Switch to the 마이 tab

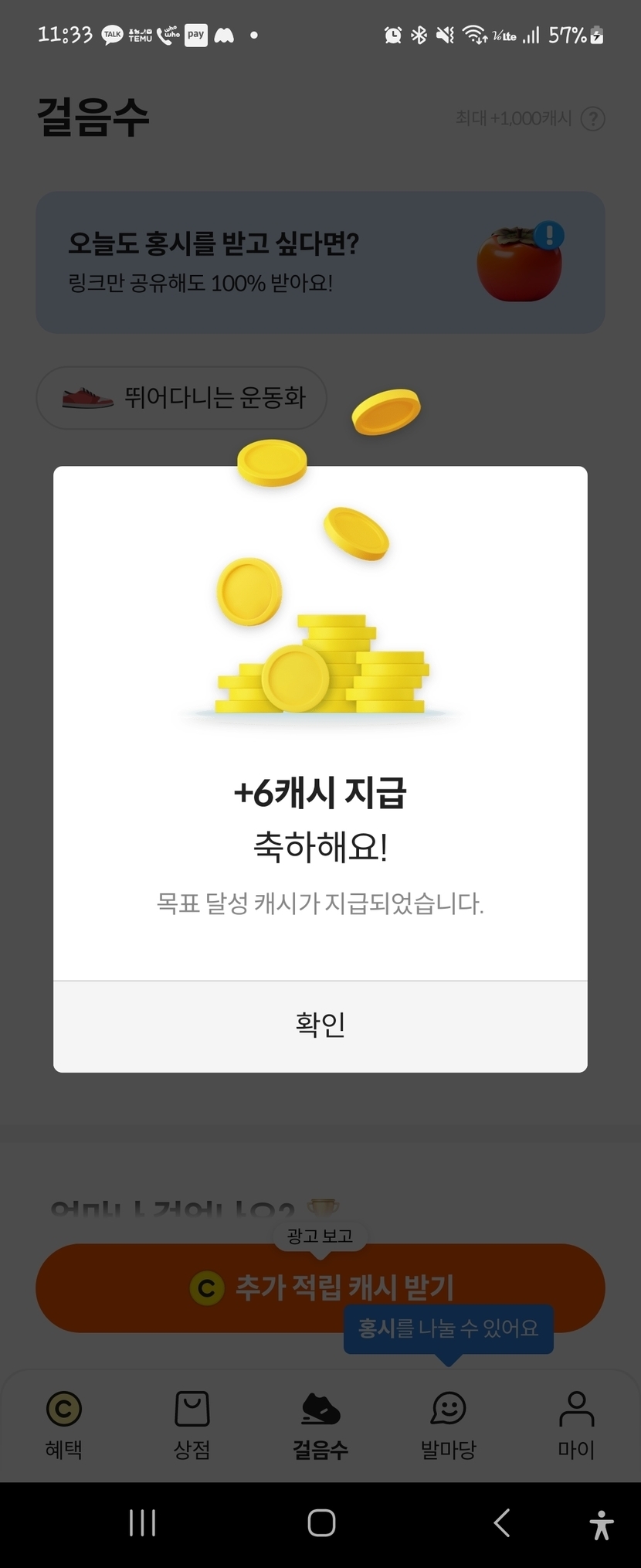(576, 1424)
